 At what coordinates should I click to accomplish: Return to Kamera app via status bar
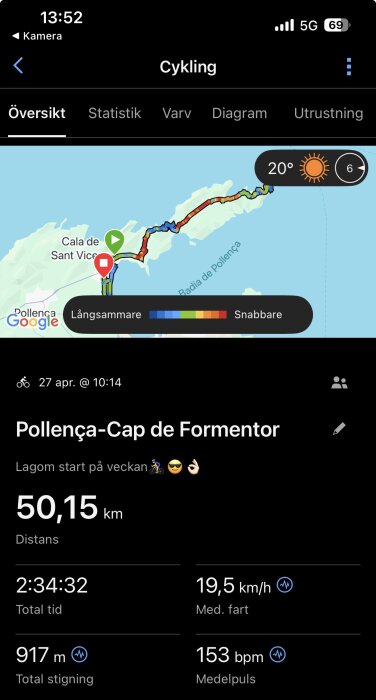(37, 36)
